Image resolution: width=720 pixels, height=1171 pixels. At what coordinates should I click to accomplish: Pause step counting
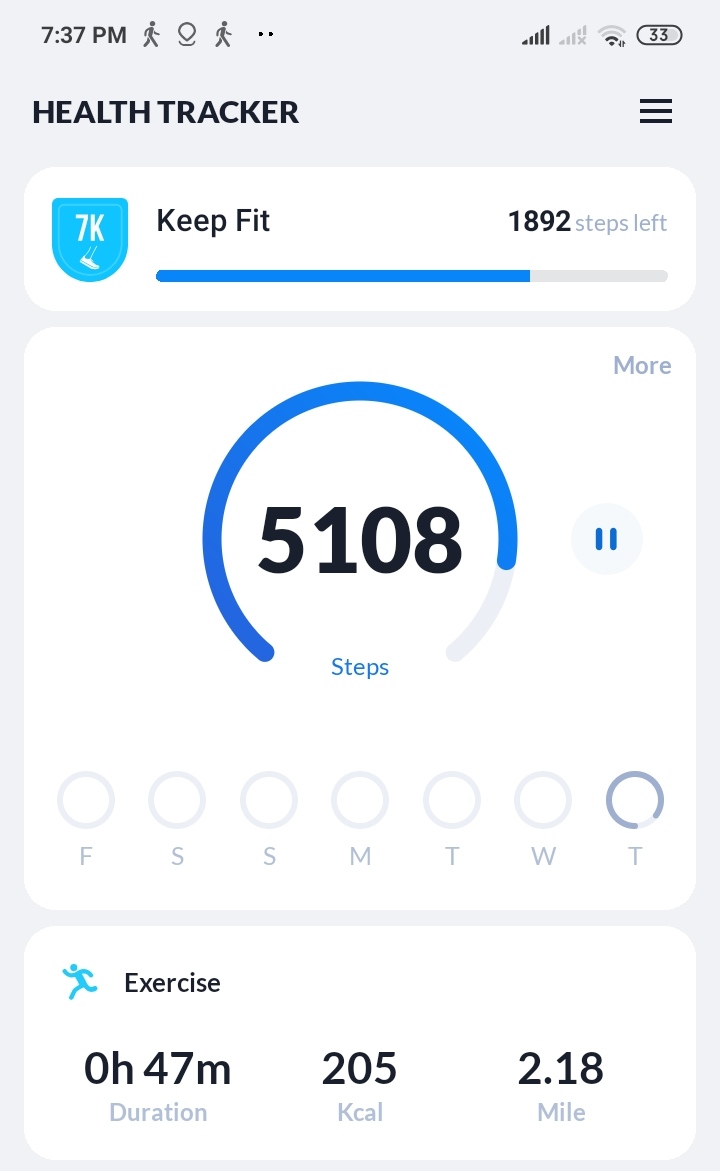coord(606,539)
